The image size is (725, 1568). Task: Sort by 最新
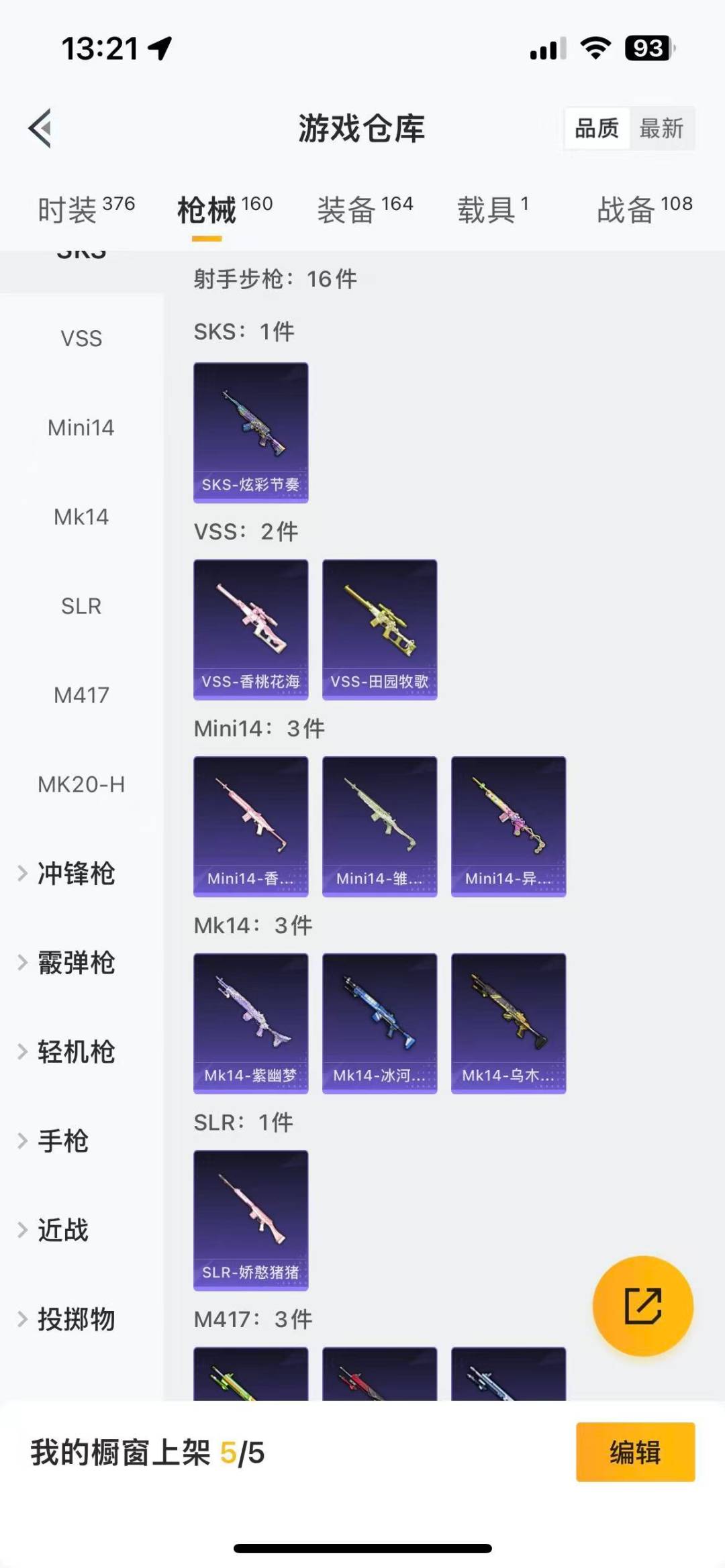point(661,128)
